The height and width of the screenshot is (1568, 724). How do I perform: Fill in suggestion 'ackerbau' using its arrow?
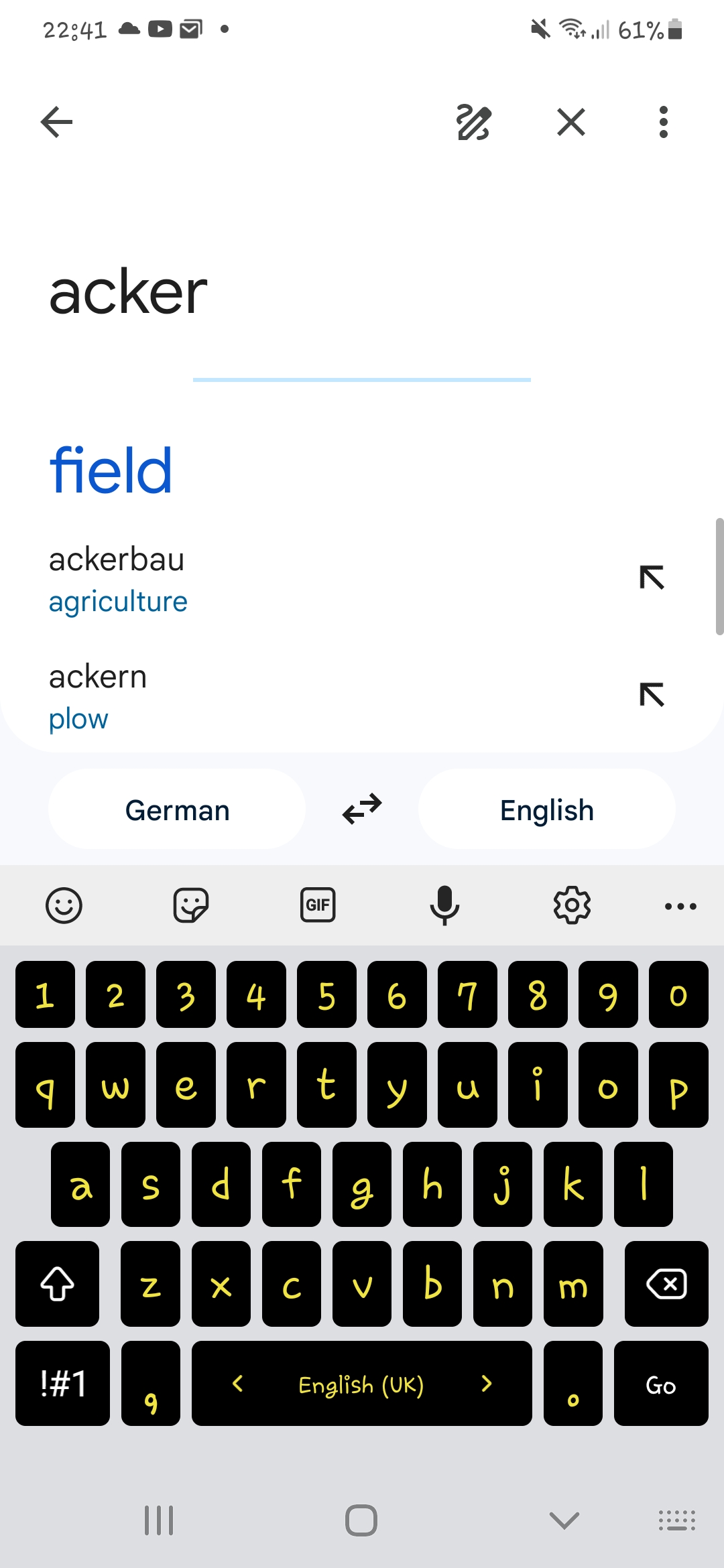tap(652, 578)
